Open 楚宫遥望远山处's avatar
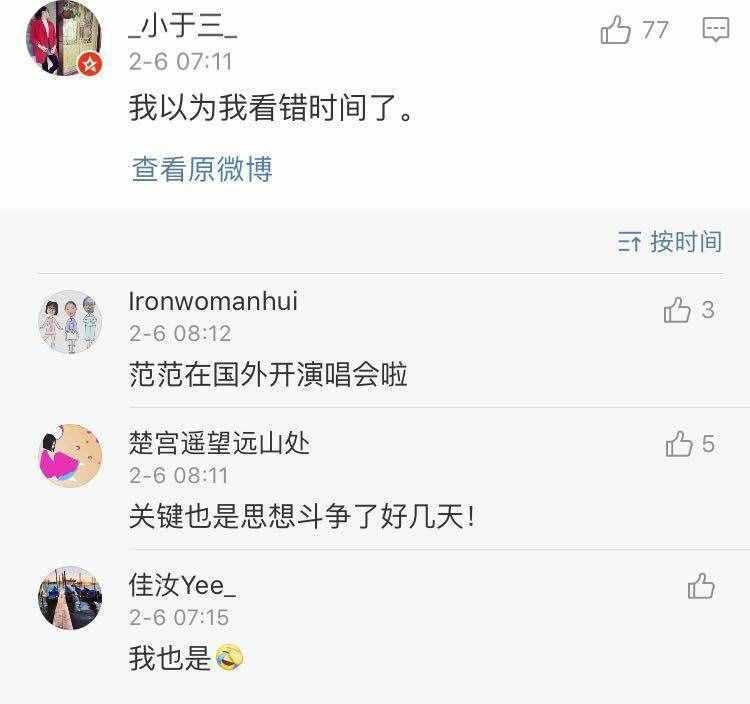This screenshot has width=750, height=704. coord(70,455)
